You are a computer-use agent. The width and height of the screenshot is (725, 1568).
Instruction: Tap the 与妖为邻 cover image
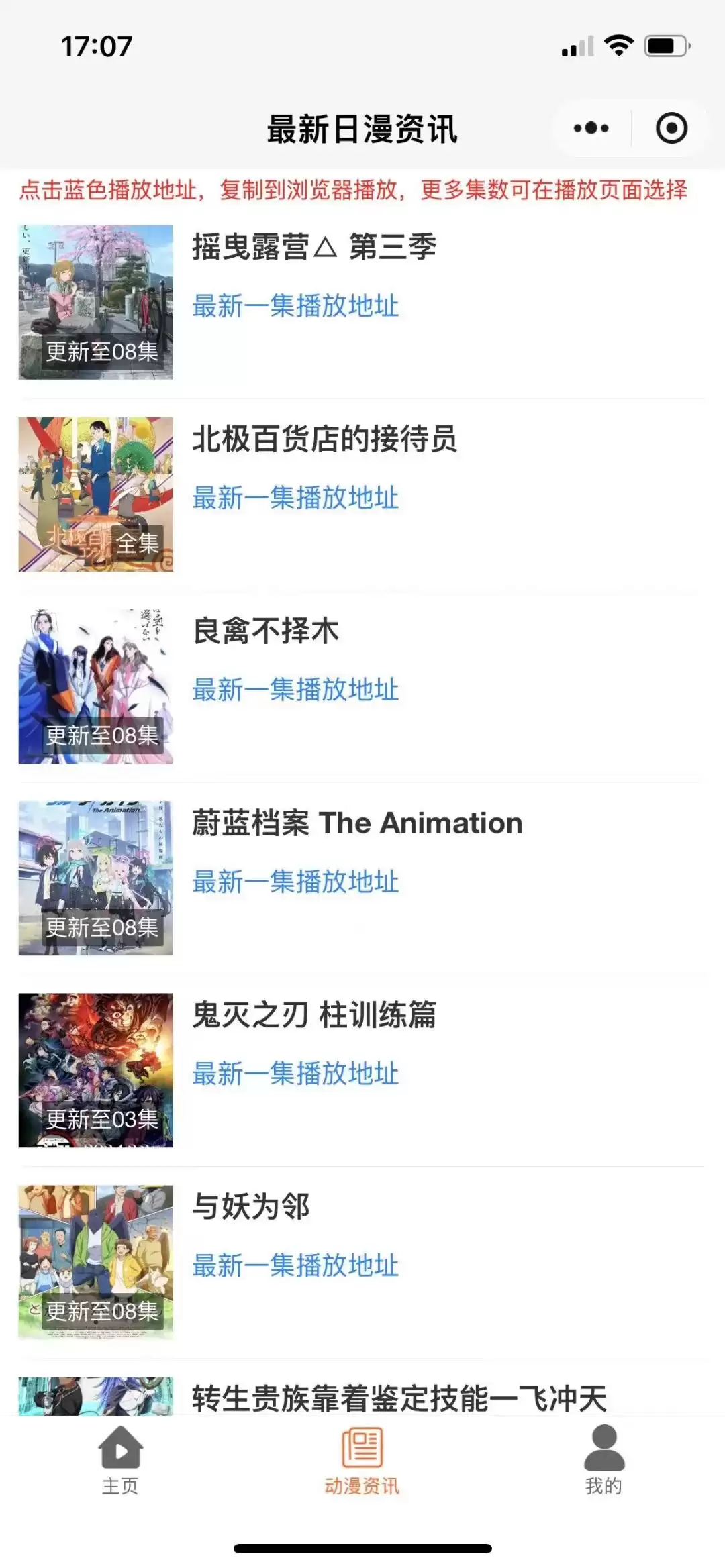tap(95, 1262)
